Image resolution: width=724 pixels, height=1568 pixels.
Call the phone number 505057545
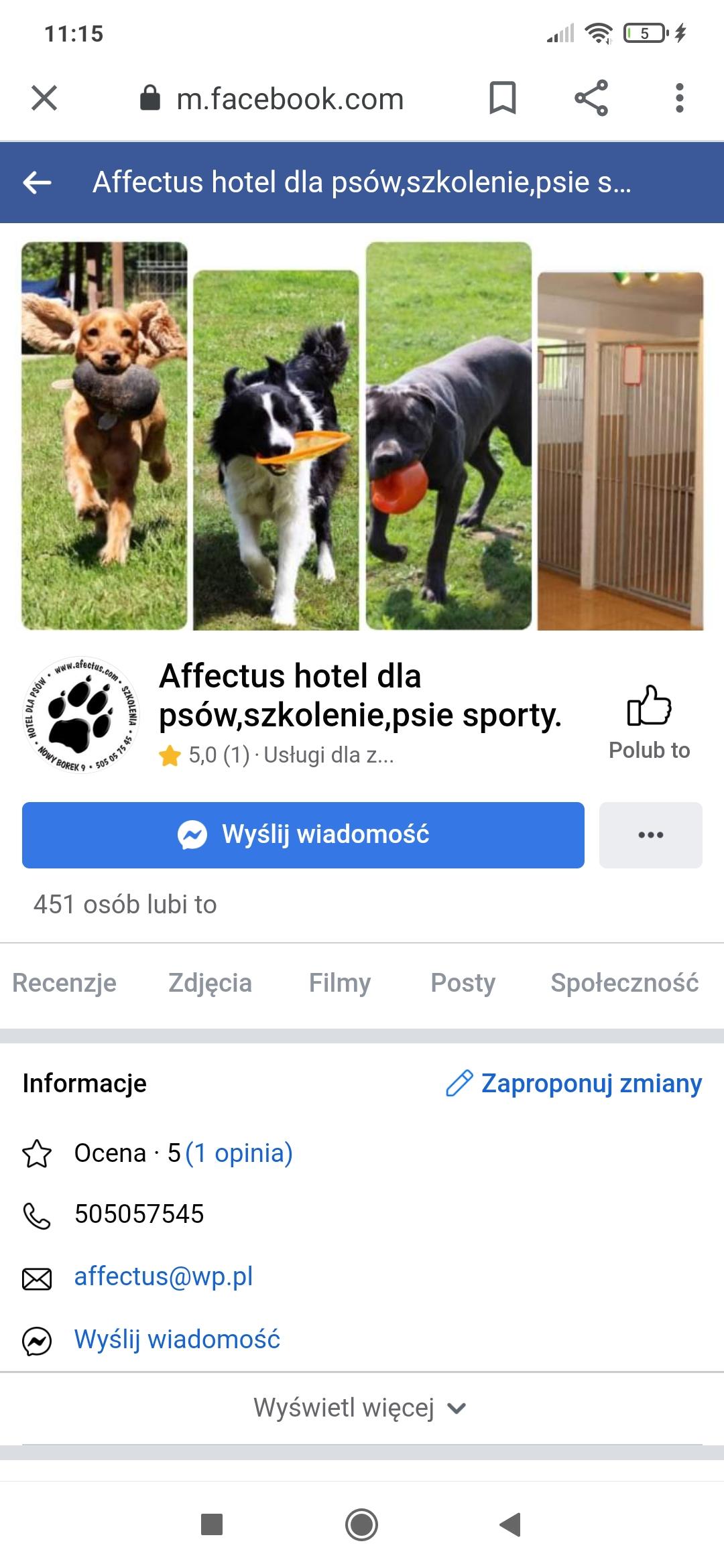tap(139, 1214)
